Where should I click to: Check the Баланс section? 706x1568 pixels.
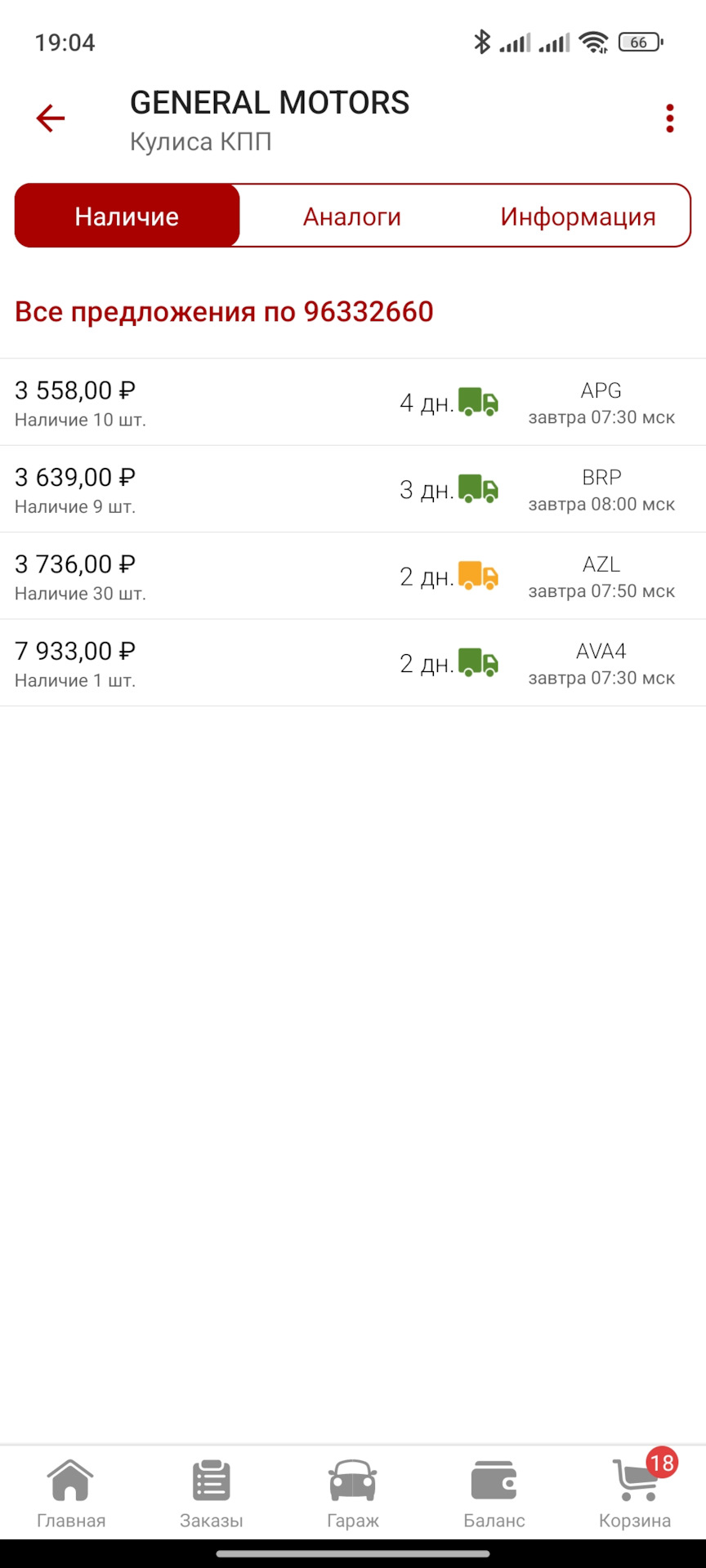click(494, 1494)
